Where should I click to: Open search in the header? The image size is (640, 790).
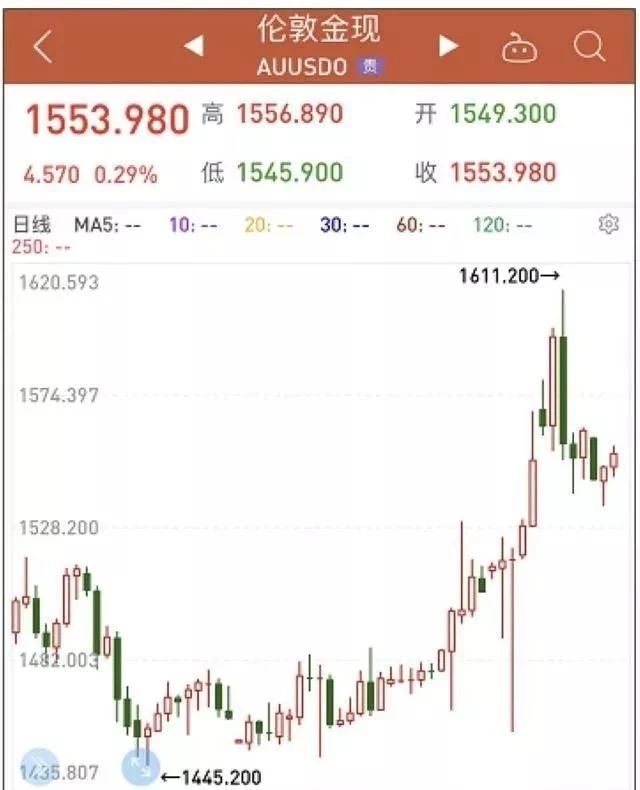[x=590, y=46]
